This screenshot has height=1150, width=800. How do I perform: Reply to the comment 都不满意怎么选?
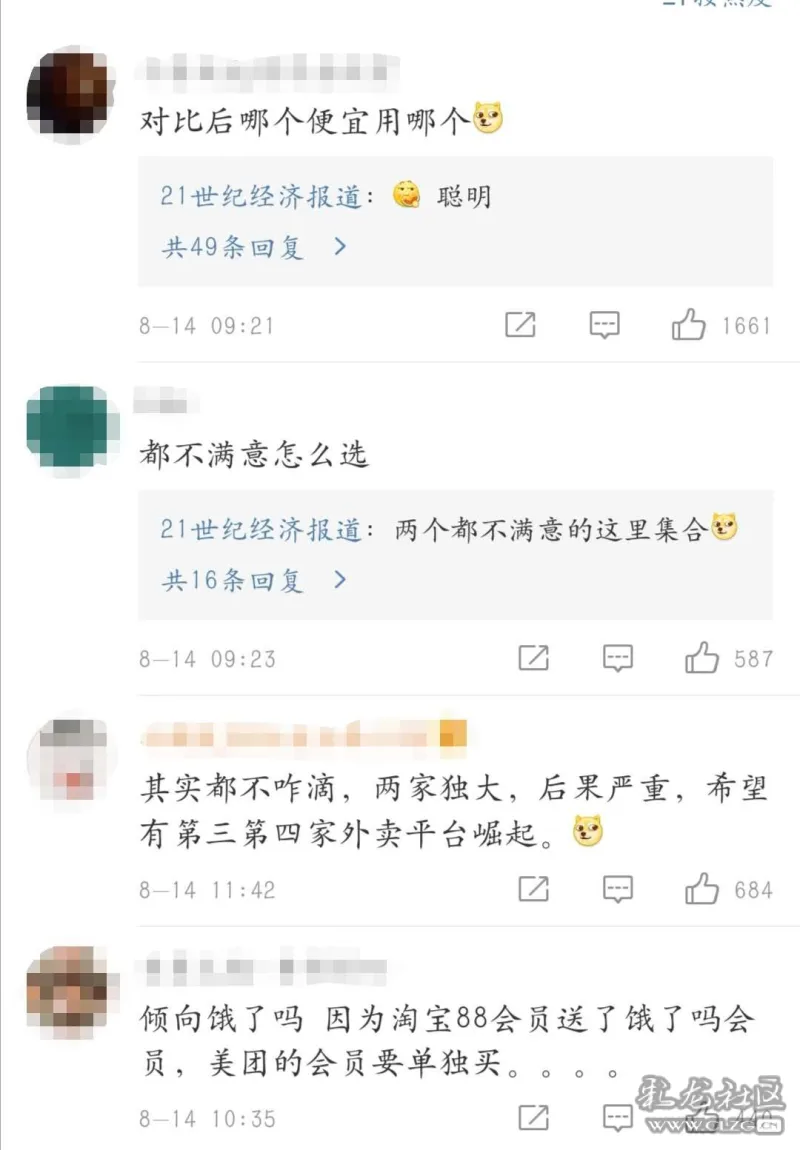pyautogui.click(x=618, y=658)
